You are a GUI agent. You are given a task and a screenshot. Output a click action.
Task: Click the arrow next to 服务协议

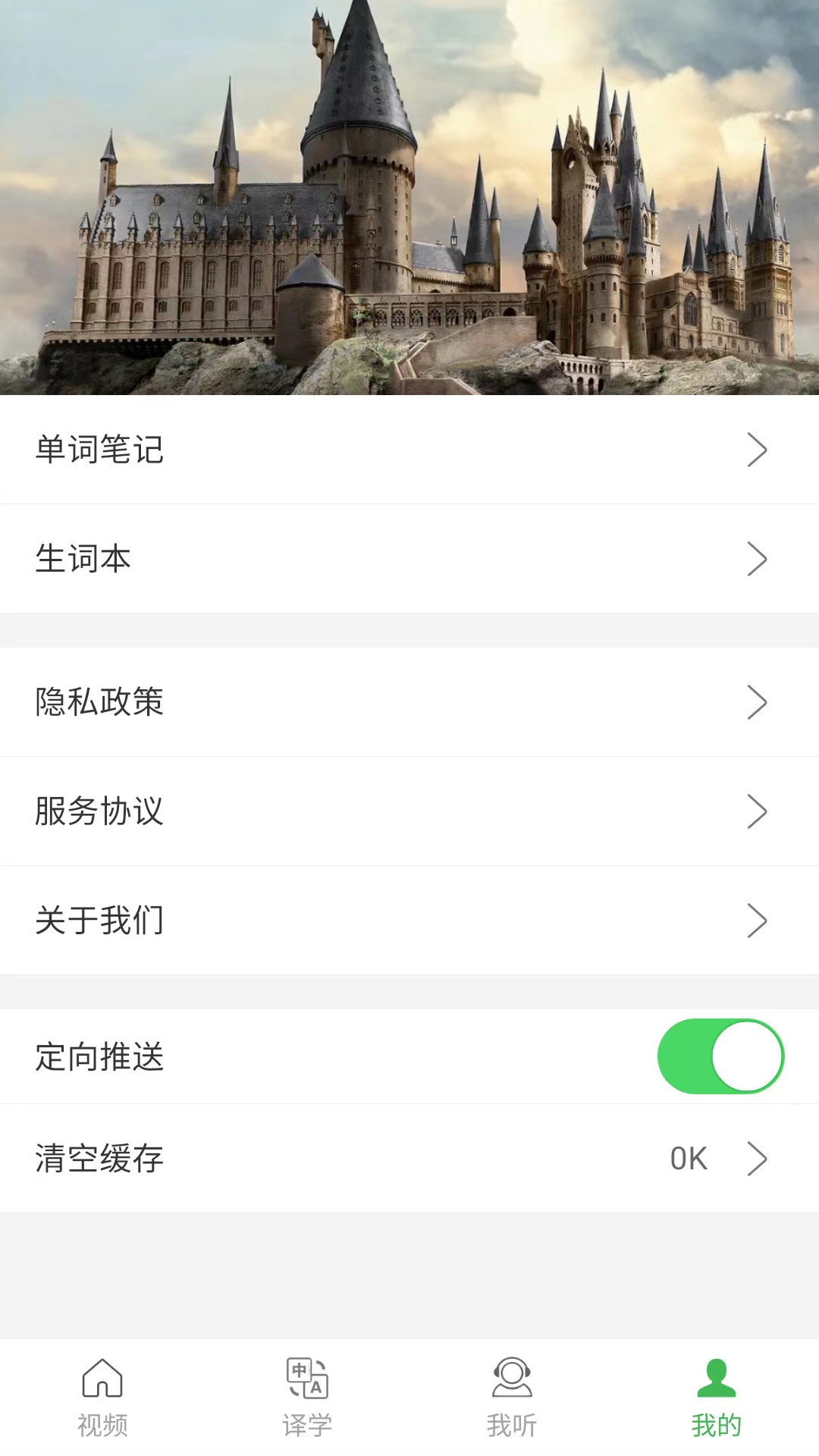pos(757,811)
